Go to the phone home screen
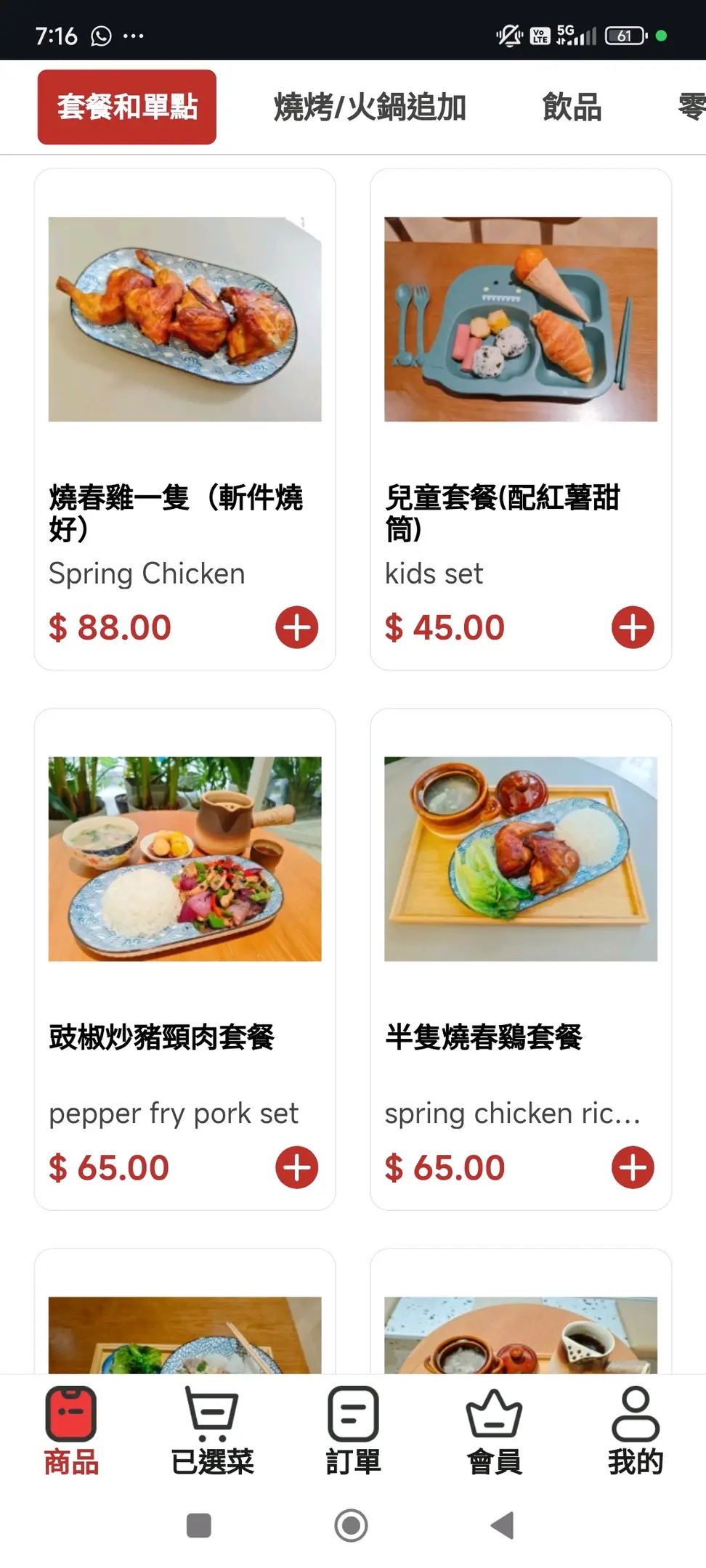The width and height of the screenshot is (706, 1568). [x=351, y=1525]
